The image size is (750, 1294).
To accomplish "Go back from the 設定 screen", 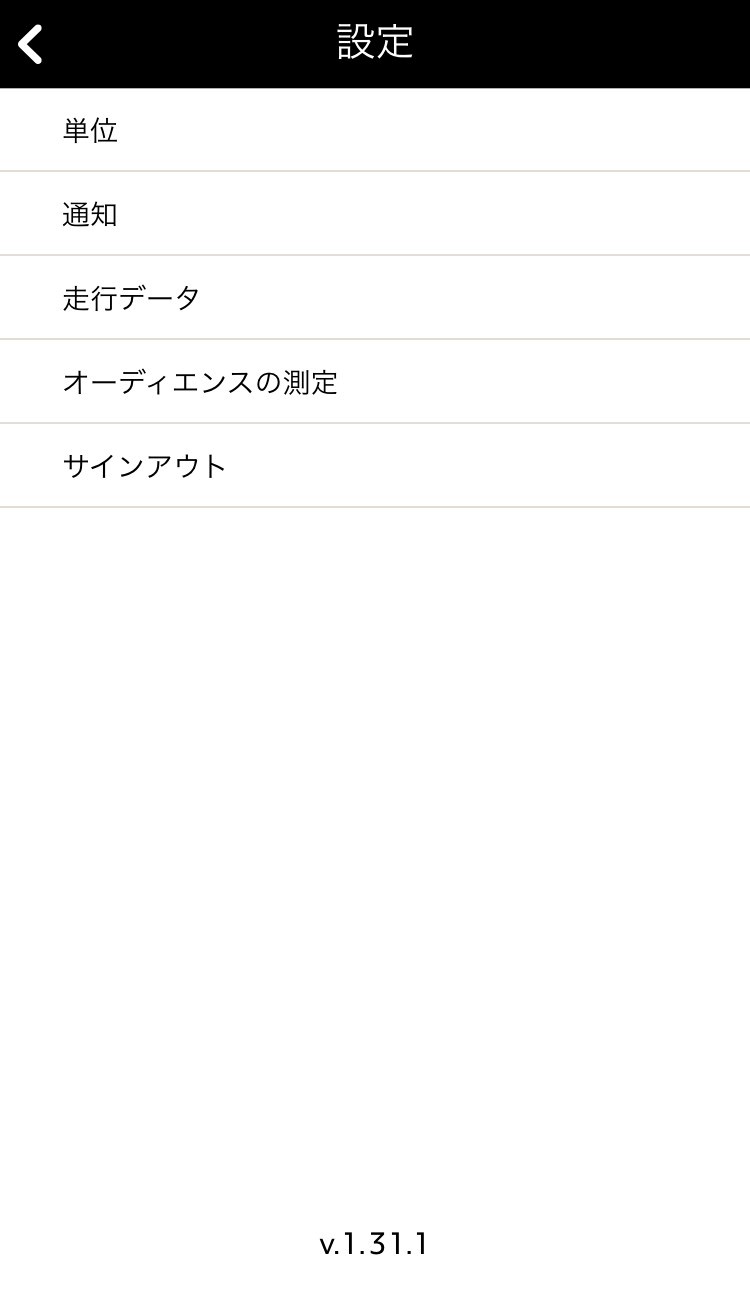I will point(32,44).
